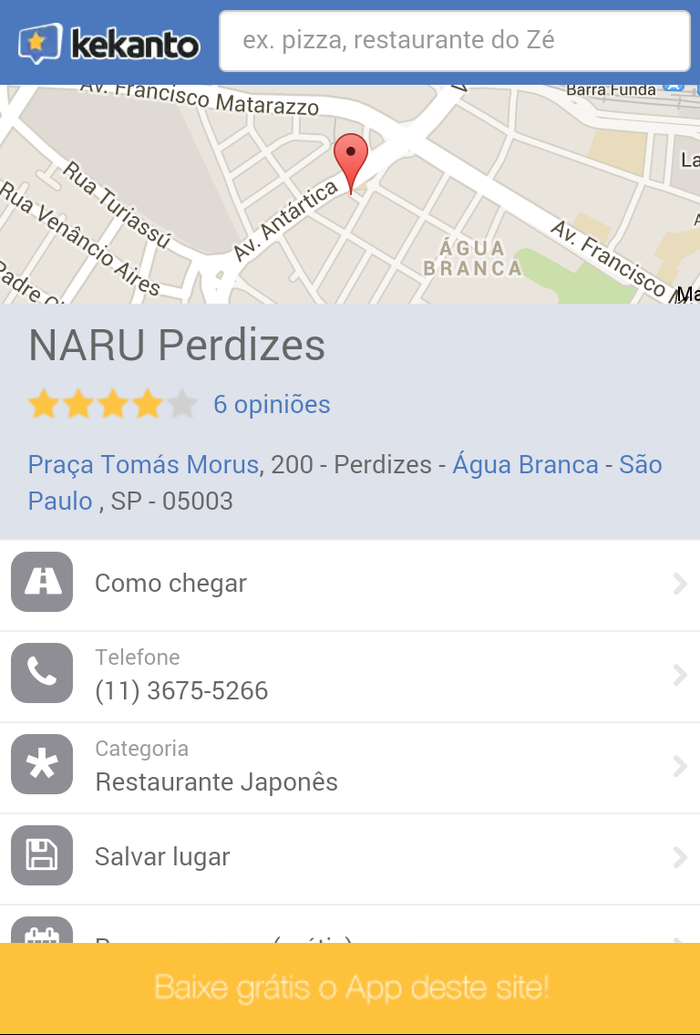Open the Praça Tomás Morus link
Image resolution: width=700 pixels, height=1035 pixels.
point(143,465)
